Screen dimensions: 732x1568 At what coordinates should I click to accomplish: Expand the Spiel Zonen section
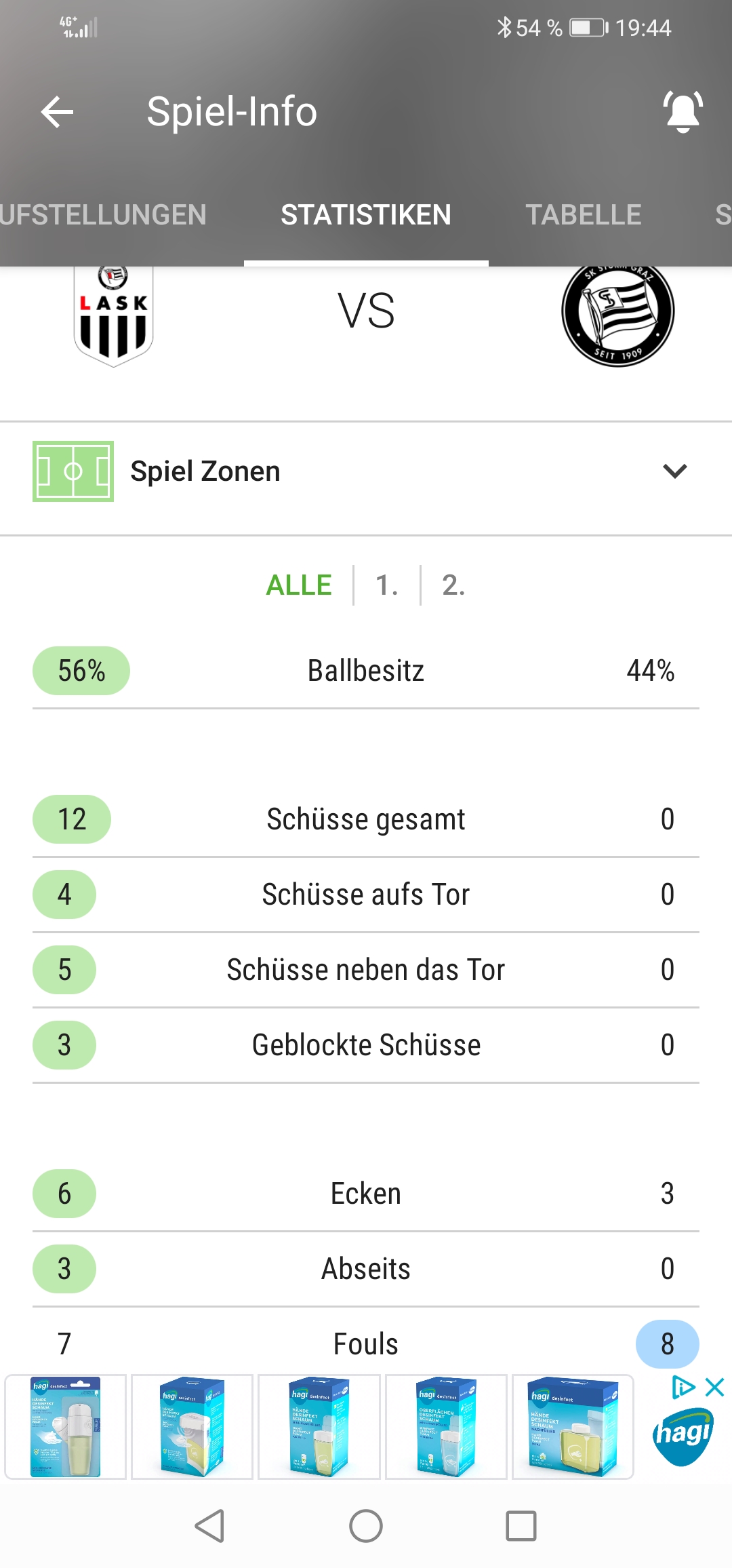[366, 471]
